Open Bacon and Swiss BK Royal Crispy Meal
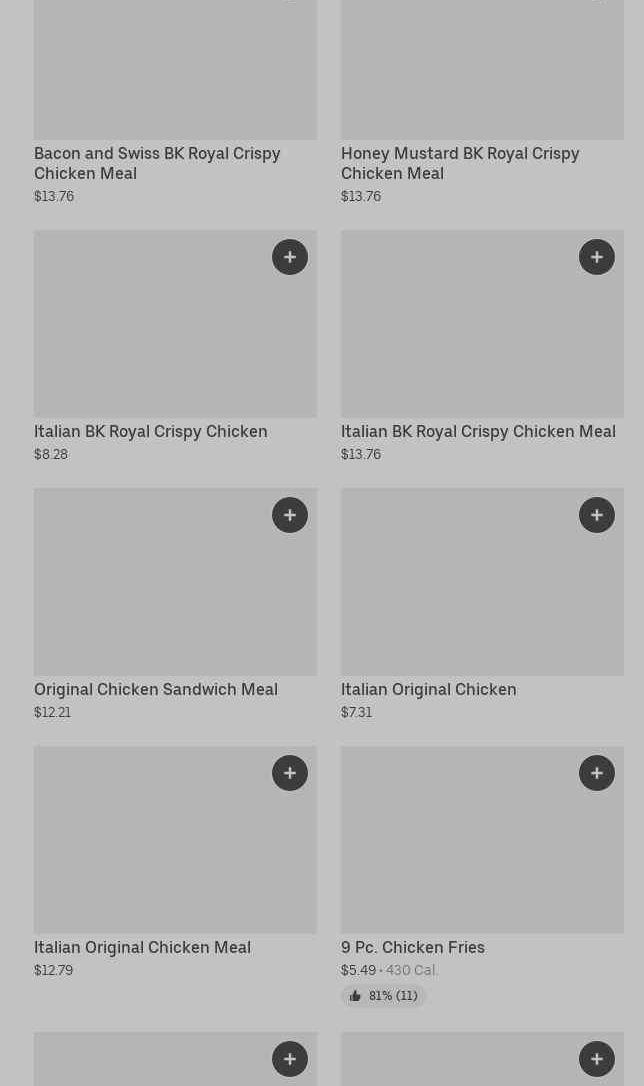The image size is (644, 1086). click(157, 163)
